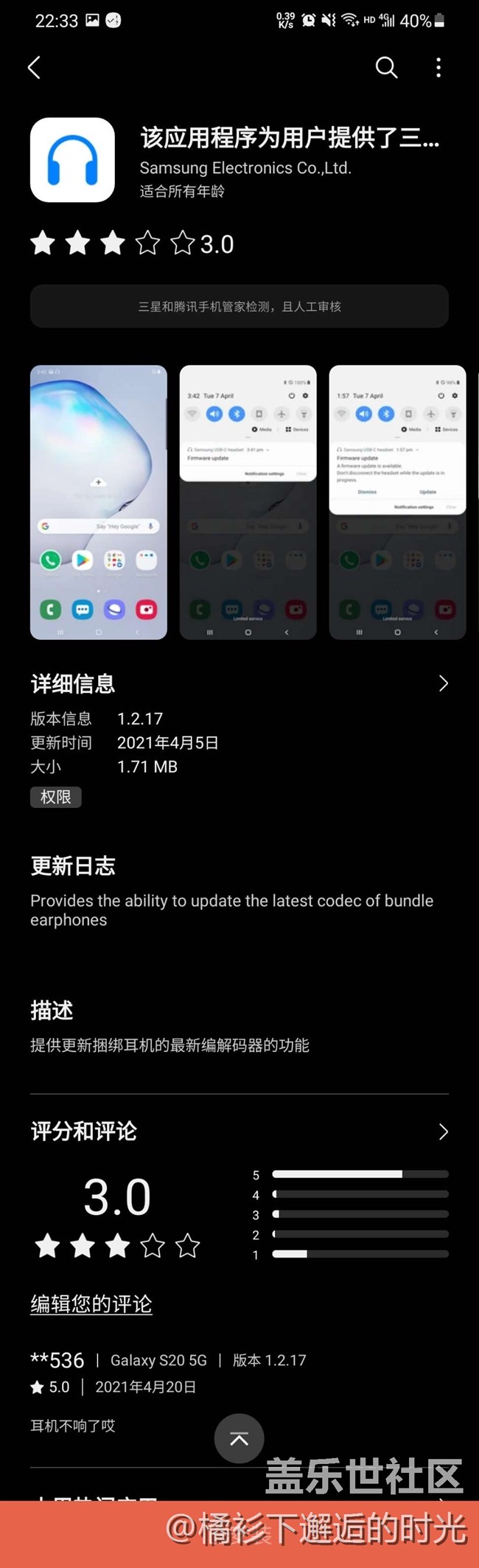Expand the 详细信息 details section
The height and width of the screenshot is (1568, 479).
point(443,683)
